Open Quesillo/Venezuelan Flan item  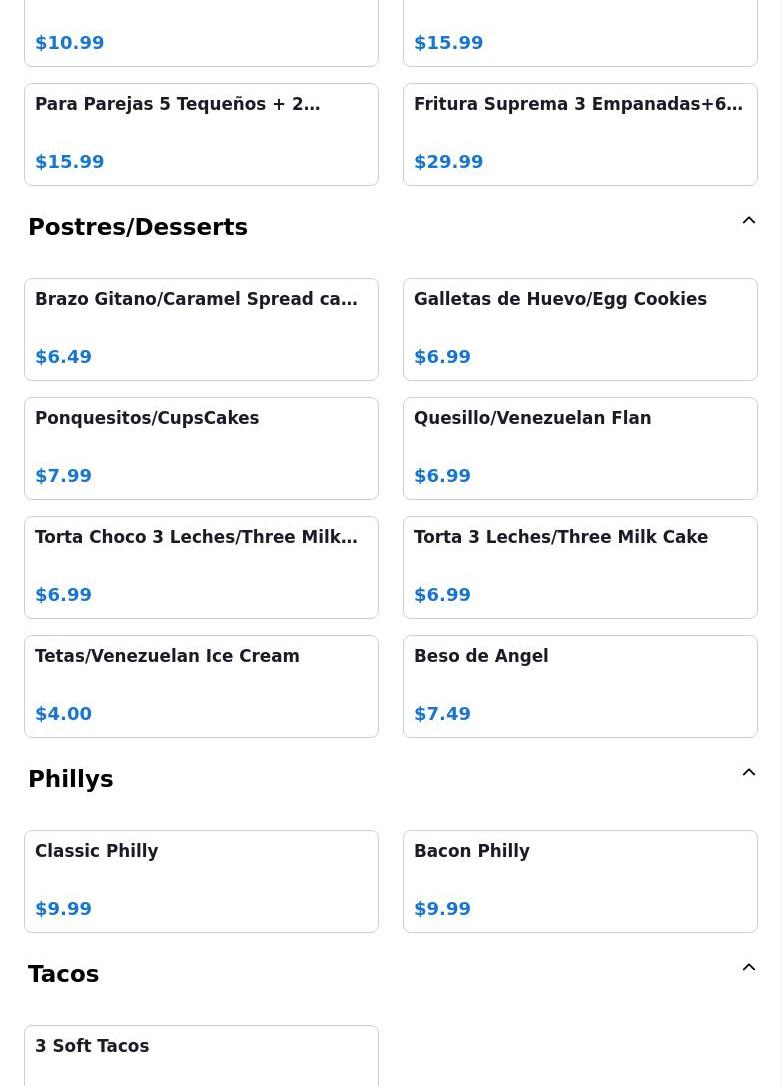click(580, 448)
